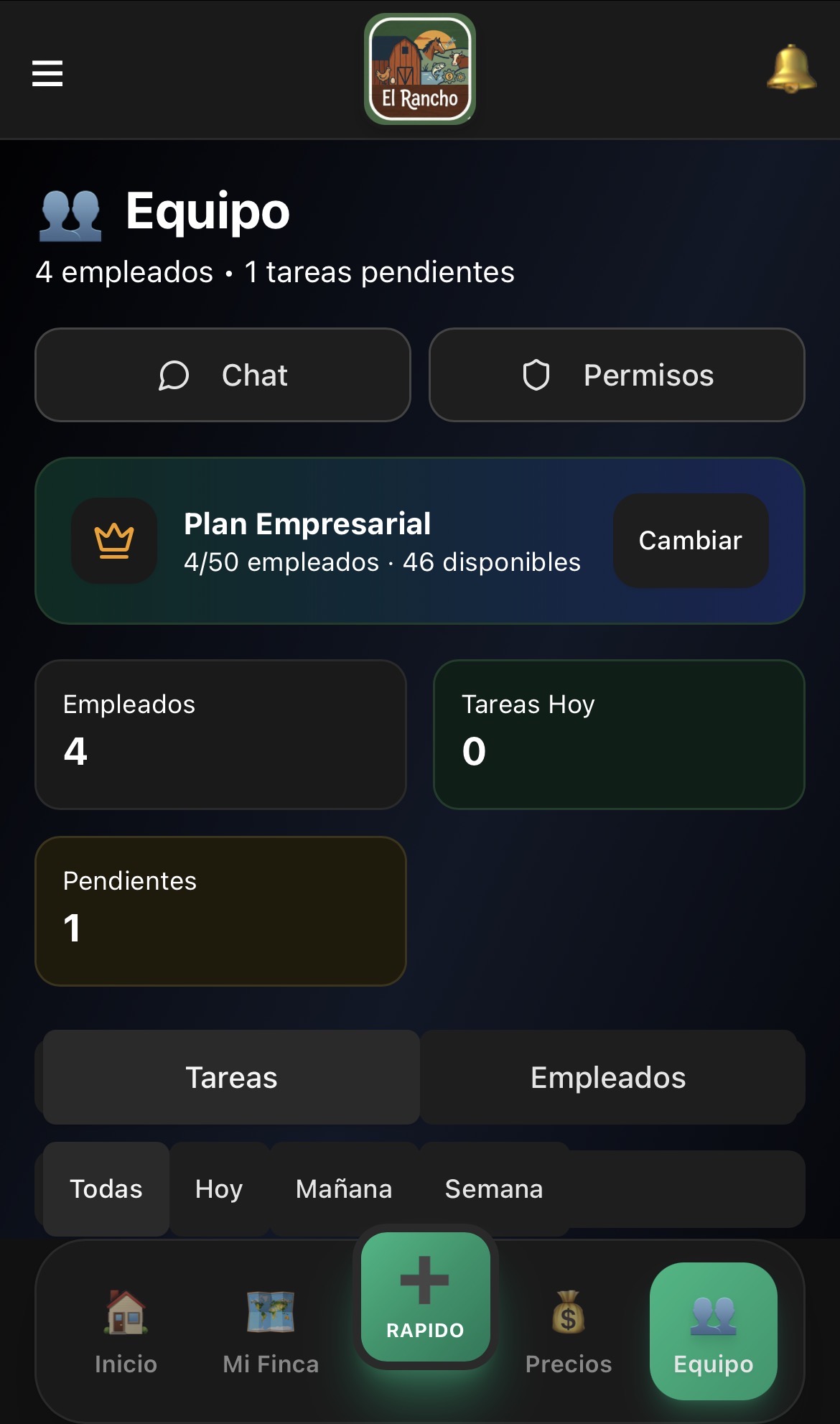Filter tasks by Hoy

point(219,1188)
